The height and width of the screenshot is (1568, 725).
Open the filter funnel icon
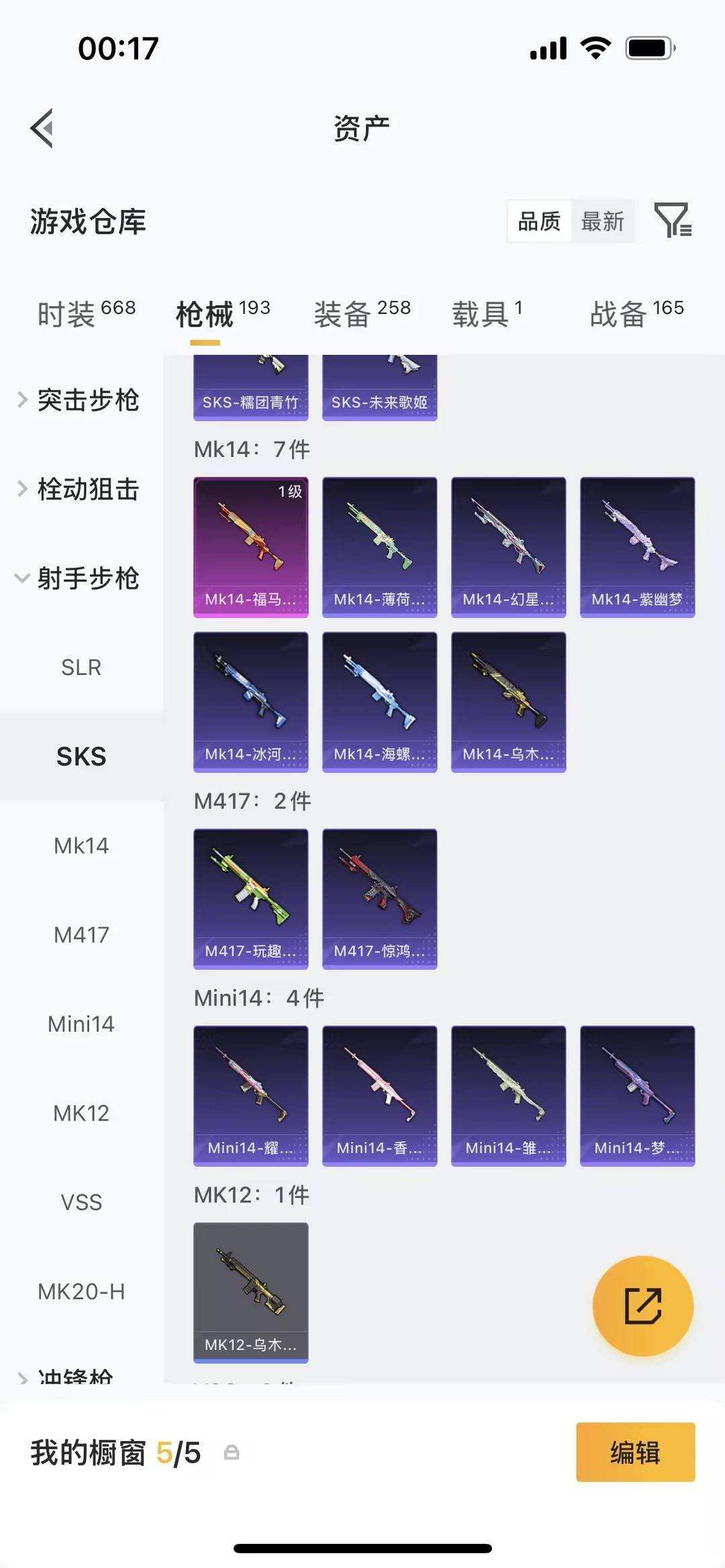tap(673, 220)
